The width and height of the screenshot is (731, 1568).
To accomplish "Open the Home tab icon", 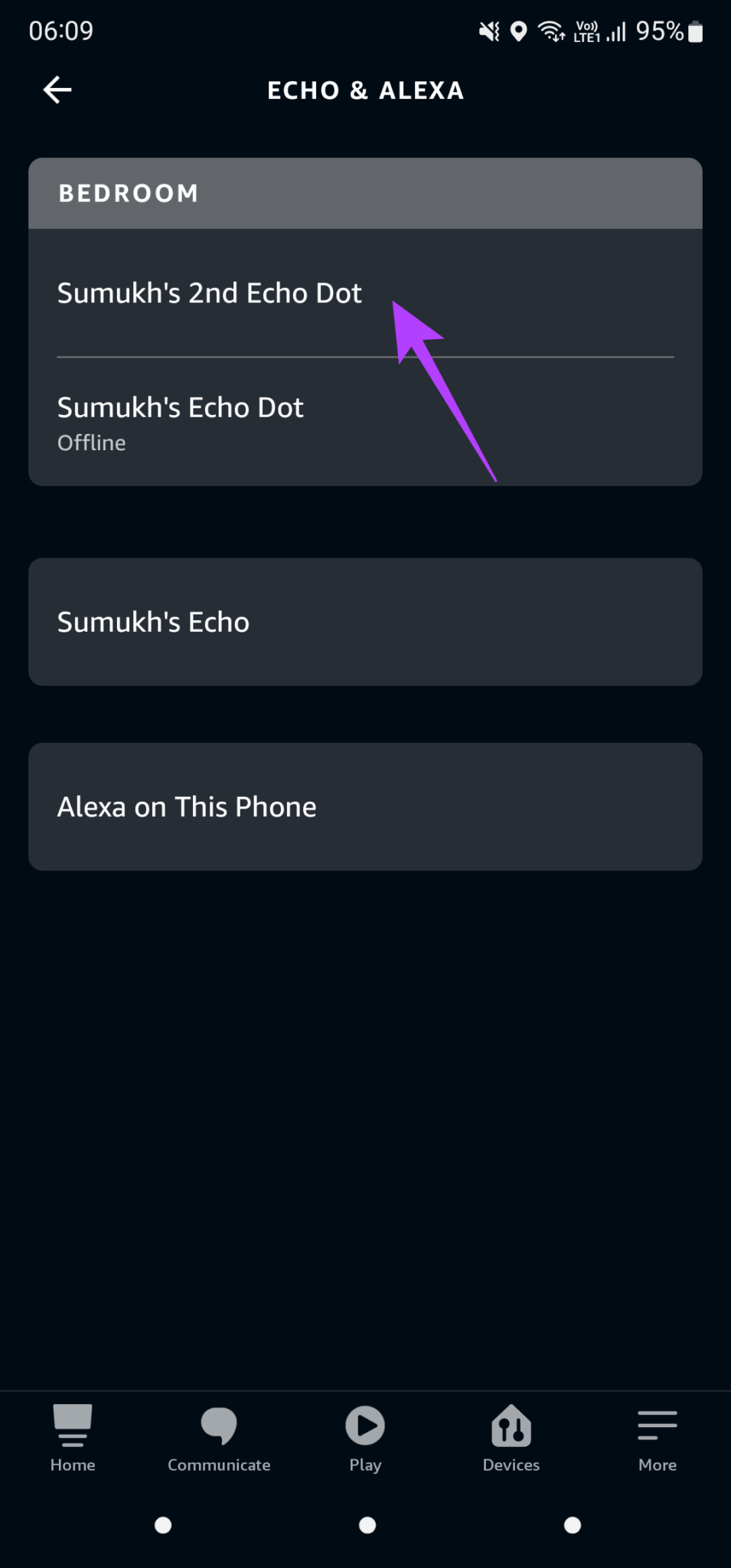I will [x=73, y=1430].
